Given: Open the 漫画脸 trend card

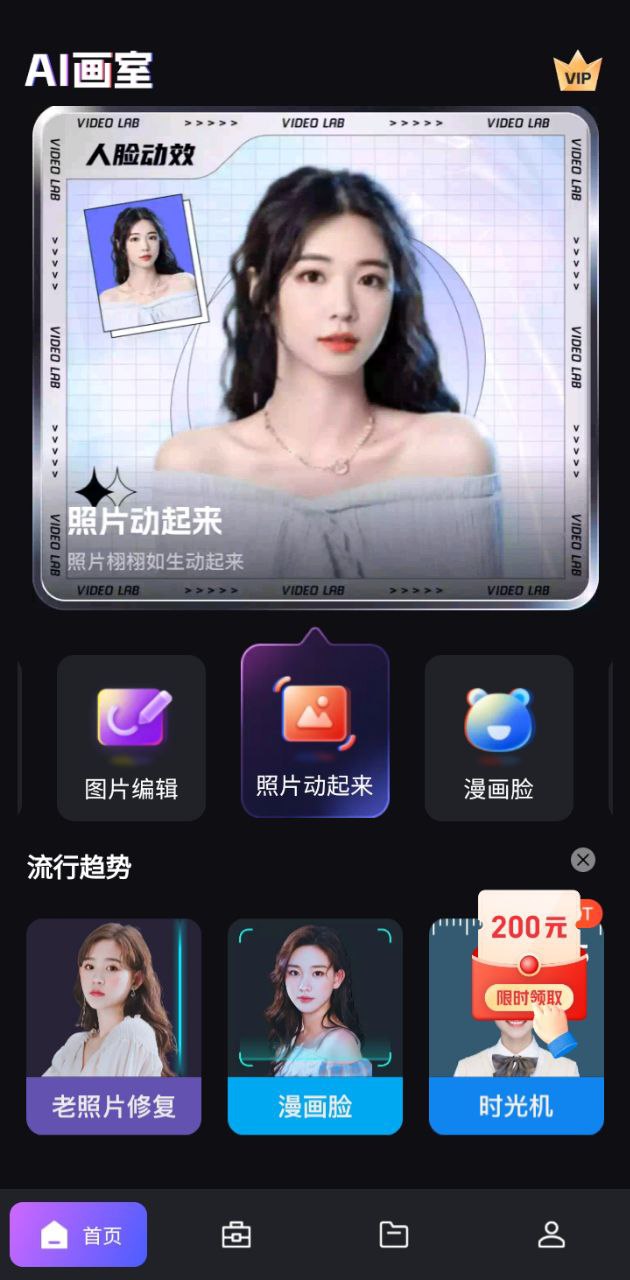Looking at the screenshot, I should click(x=315, y=1027).
